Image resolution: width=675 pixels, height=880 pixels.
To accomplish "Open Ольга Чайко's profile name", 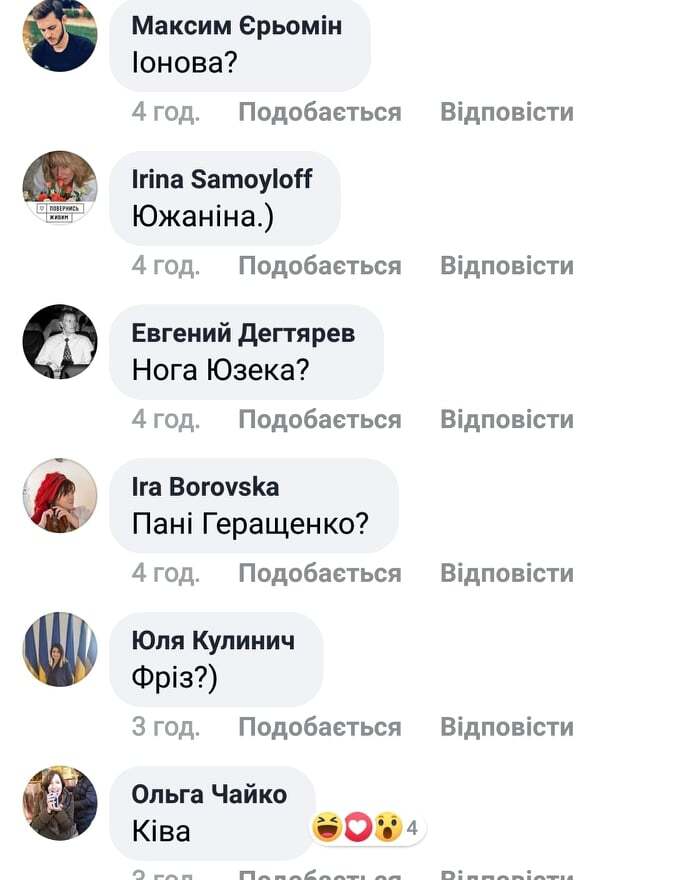I will tap(209, 794).
